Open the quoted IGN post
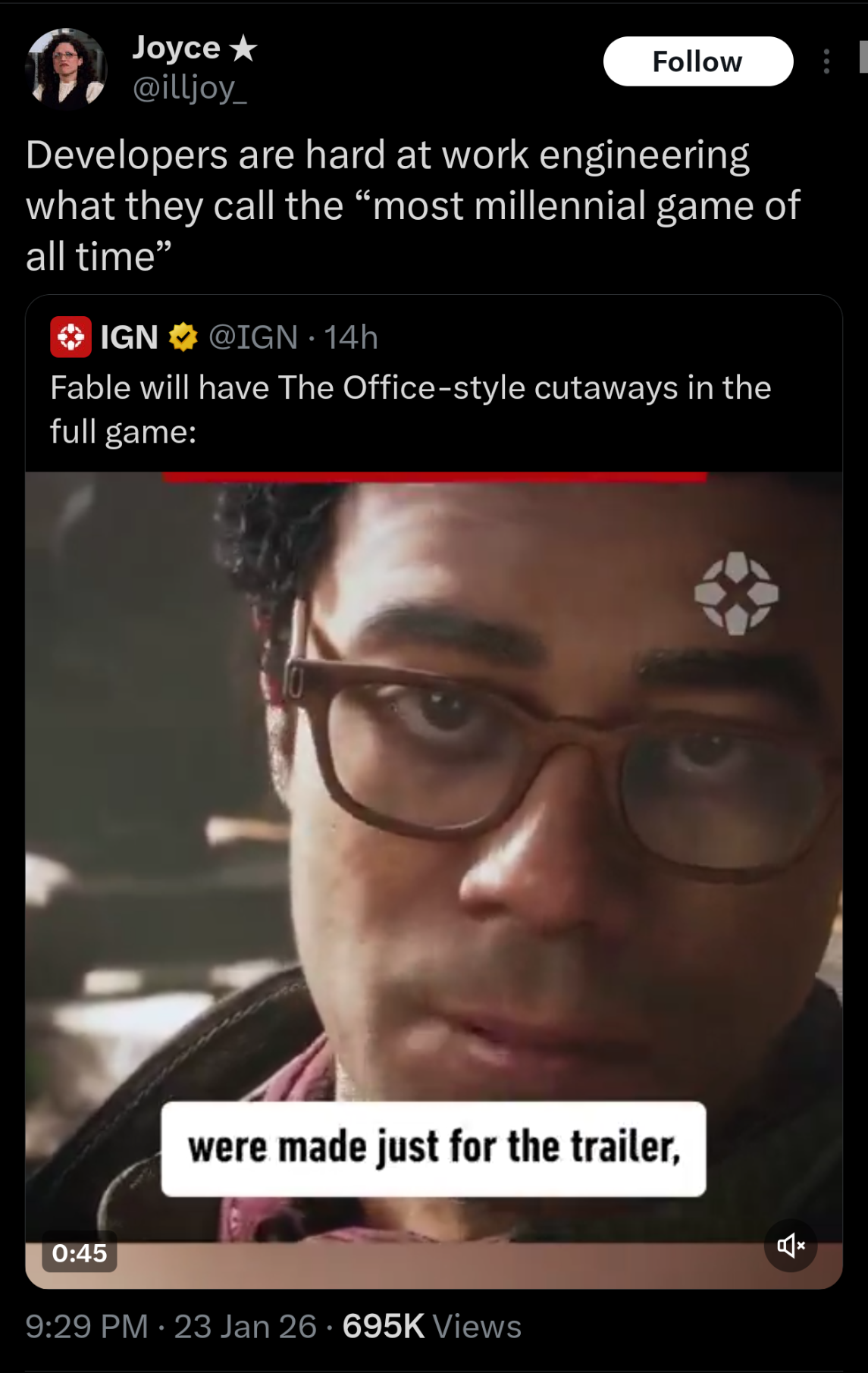868x1373 pixels. (409, 409)
